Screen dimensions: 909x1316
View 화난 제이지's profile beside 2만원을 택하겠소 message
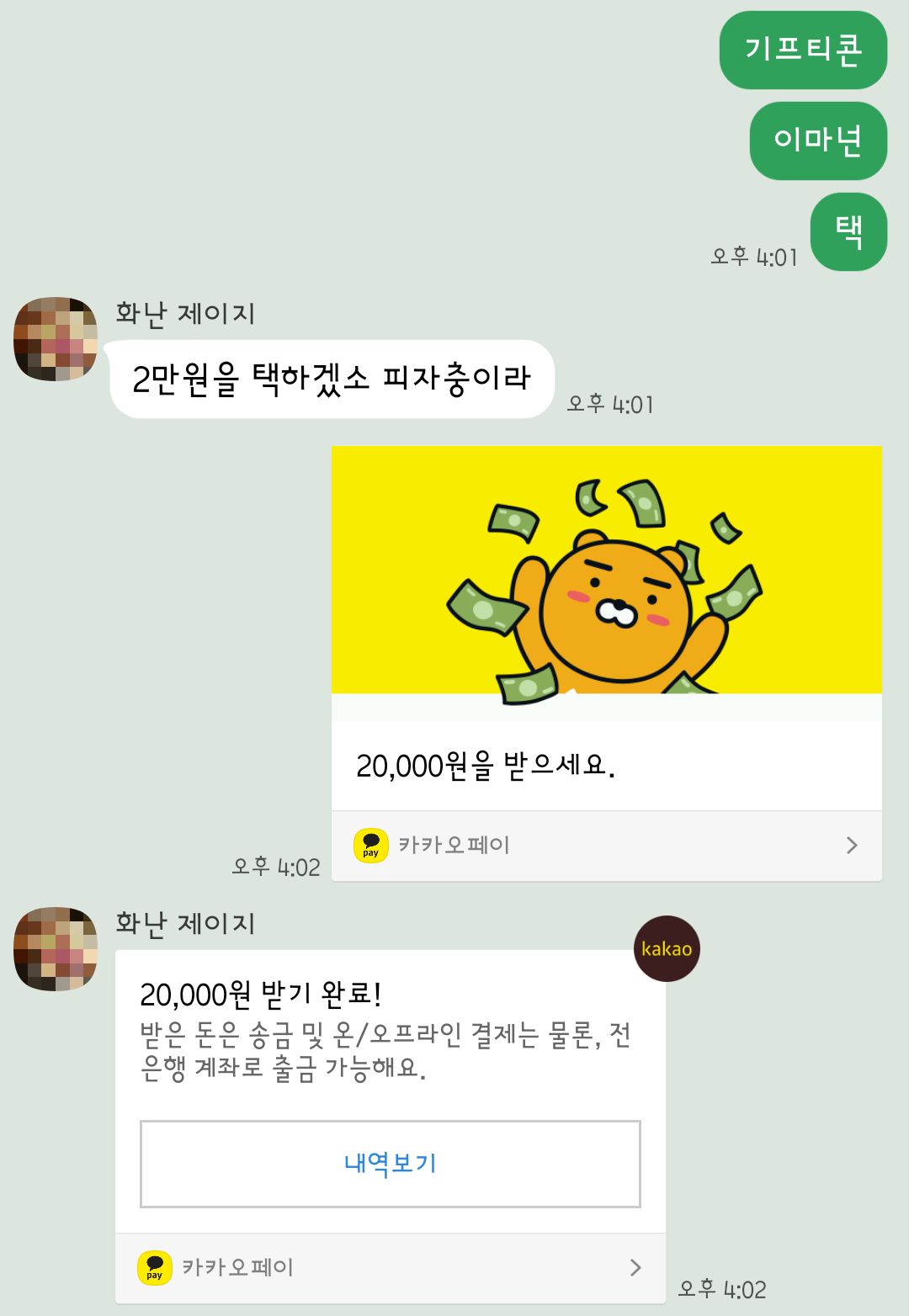(56, 339)
